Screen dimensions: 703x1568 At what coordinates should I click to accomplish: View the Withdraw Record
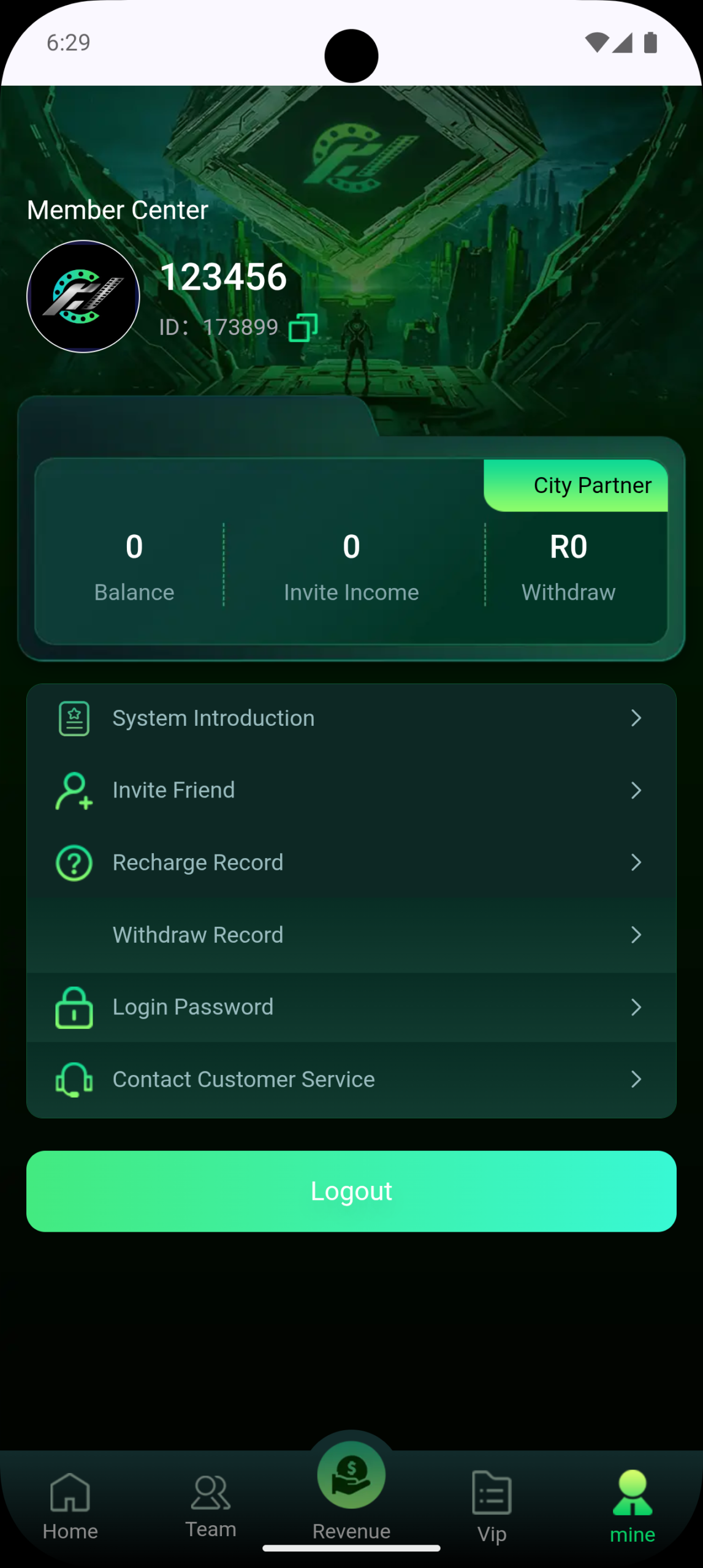(351, 935)
